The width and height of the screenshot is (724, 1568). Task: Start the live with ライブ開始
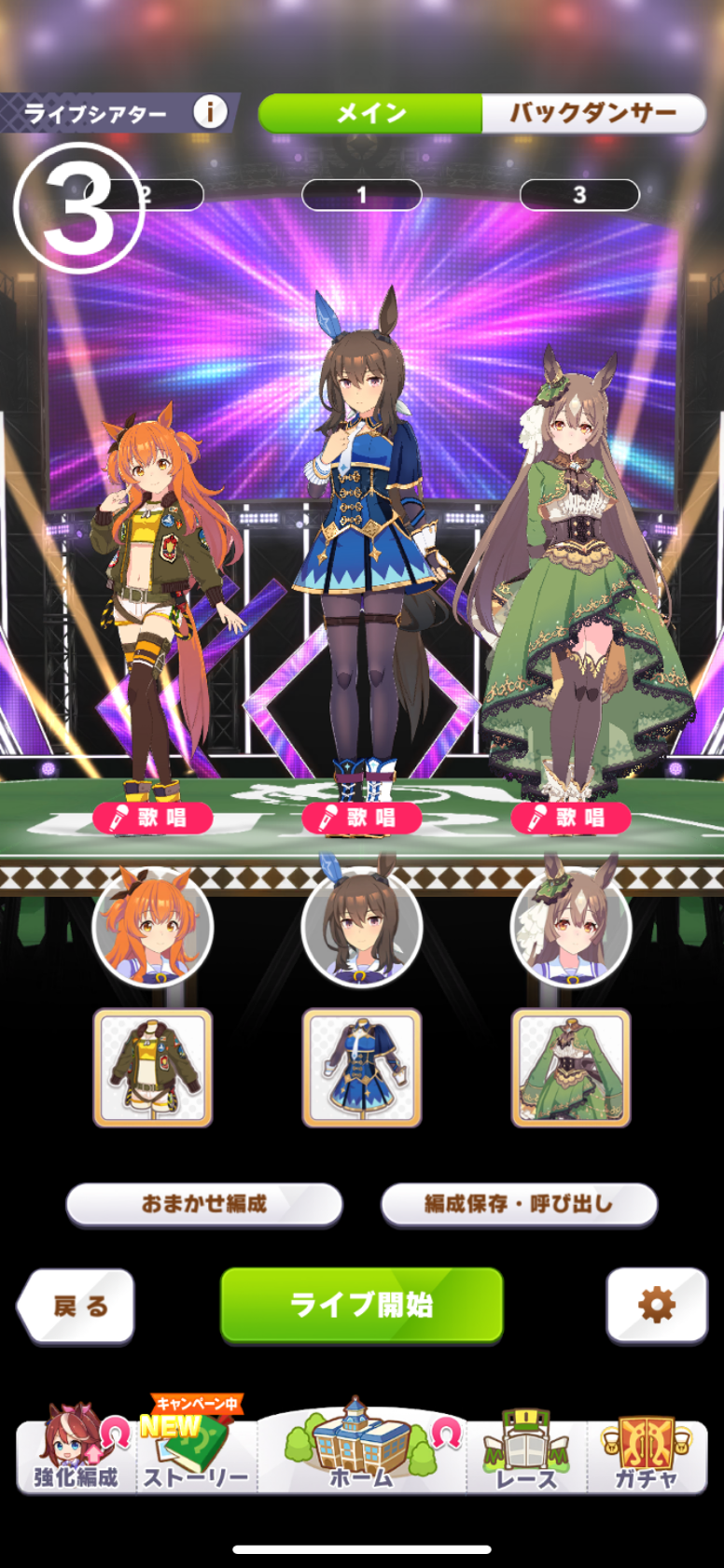[362, 1304]
